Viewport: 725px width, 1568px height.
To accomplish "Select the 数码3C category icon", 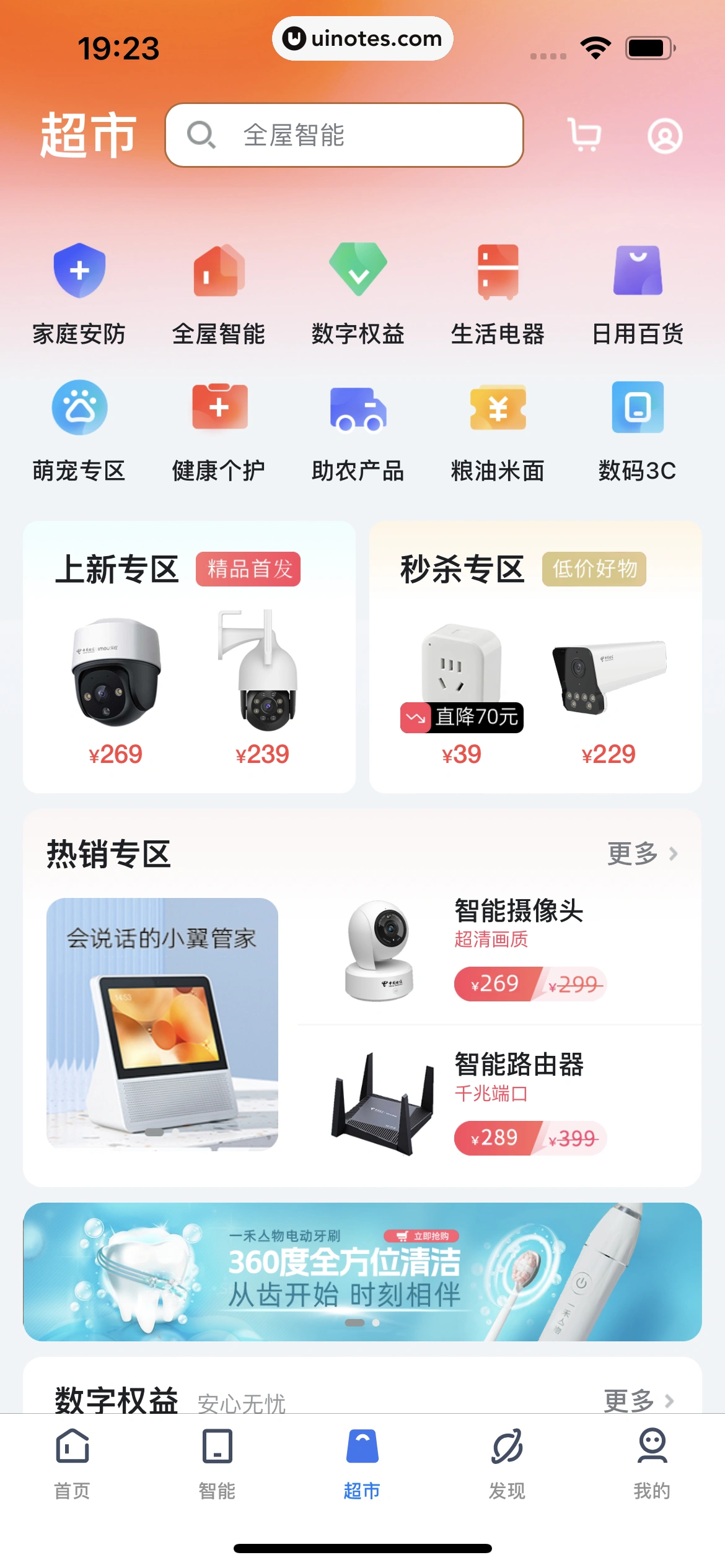I will coord(636,407).
